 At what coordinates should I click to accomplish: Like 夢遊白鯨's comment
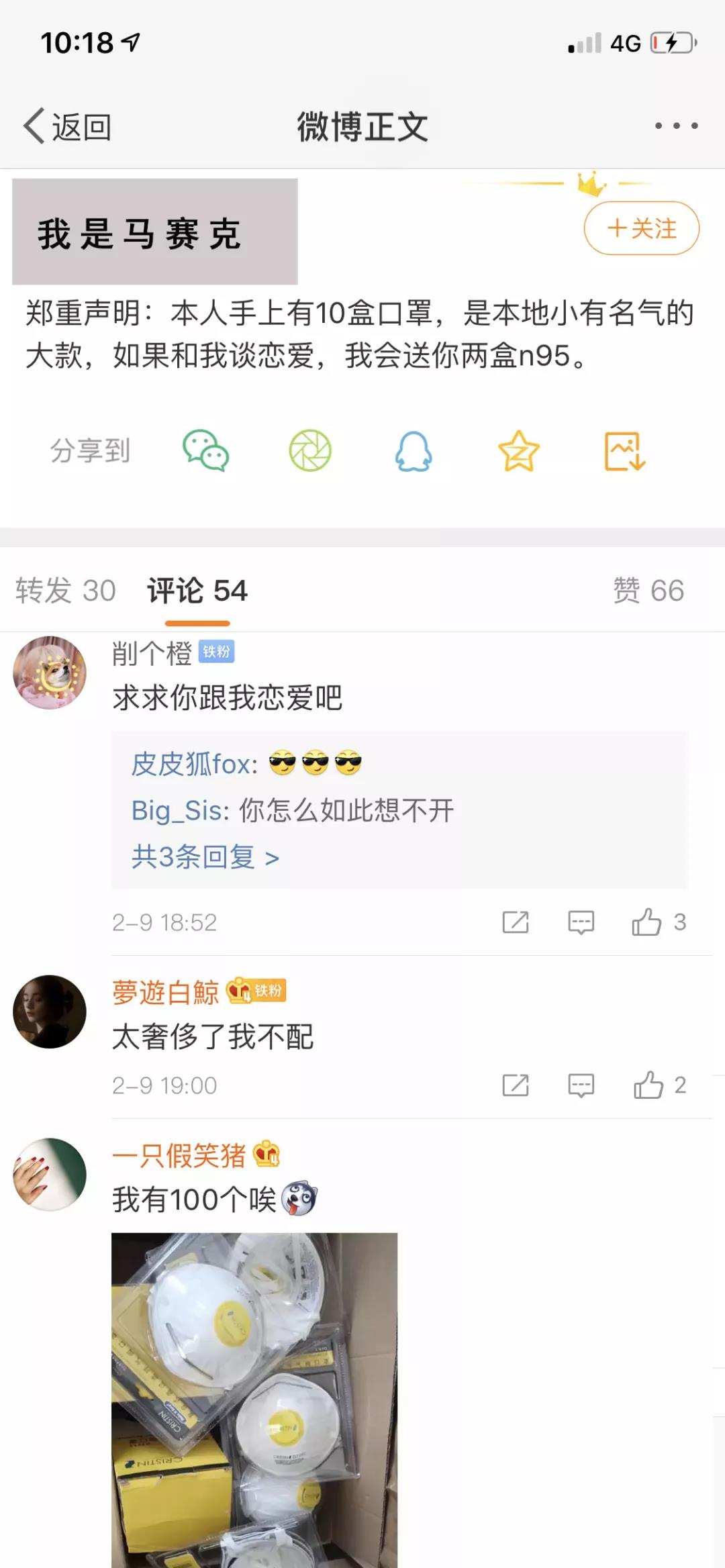tap(648, 1085)
